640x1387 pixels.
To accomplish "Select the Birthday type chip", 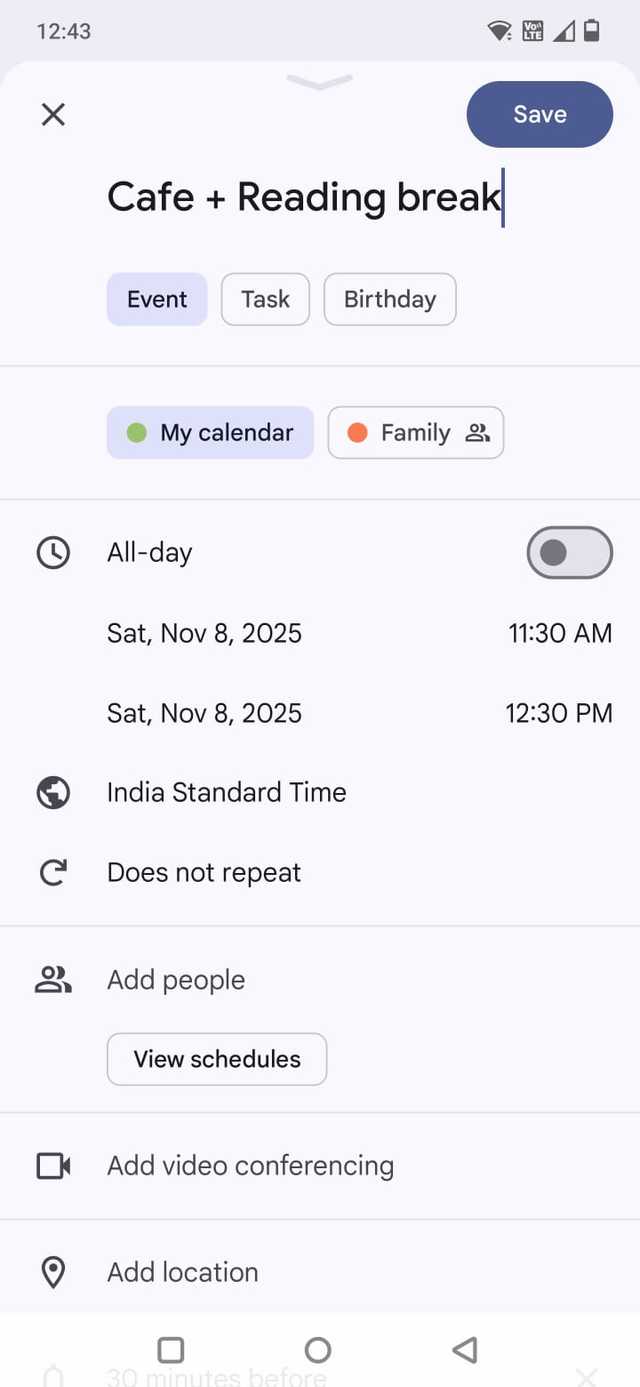I will [389, 299].
